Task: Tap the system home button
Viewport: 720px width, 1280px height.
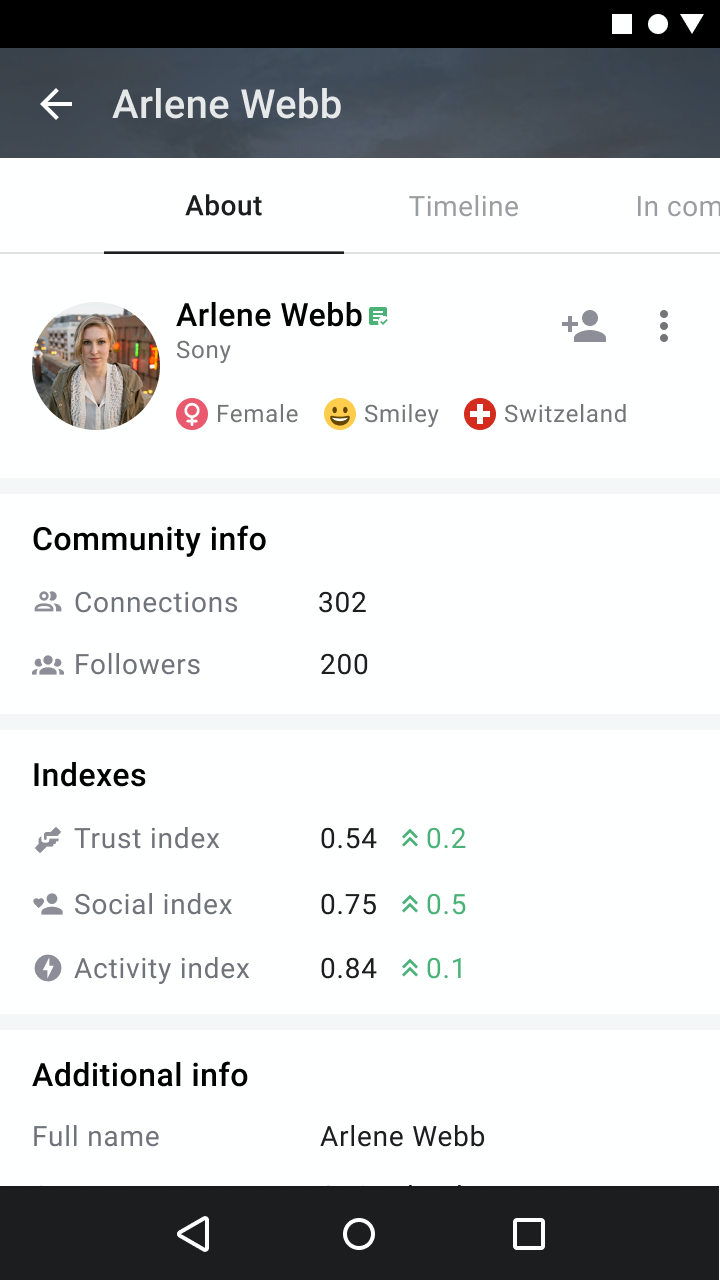Action: click(x=359, y=1234)
